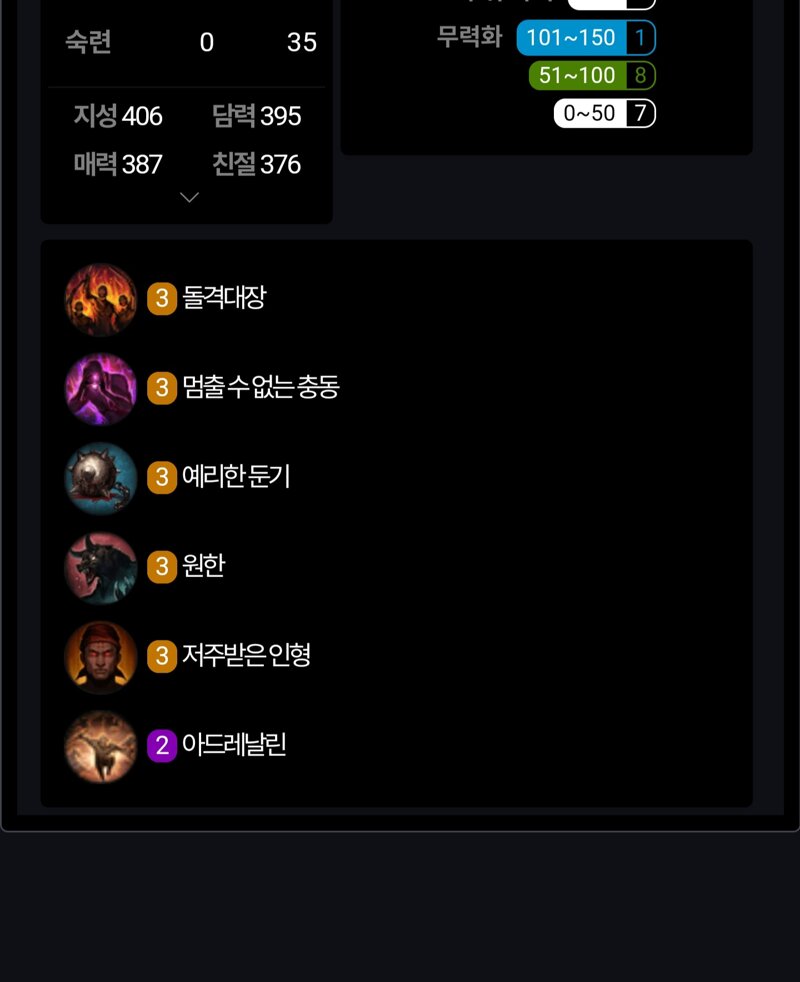Image resolution: width=800 pixels, height=982 pixels.
Task: Open the 돌격대장 engraving
Action: pos(223,298)
